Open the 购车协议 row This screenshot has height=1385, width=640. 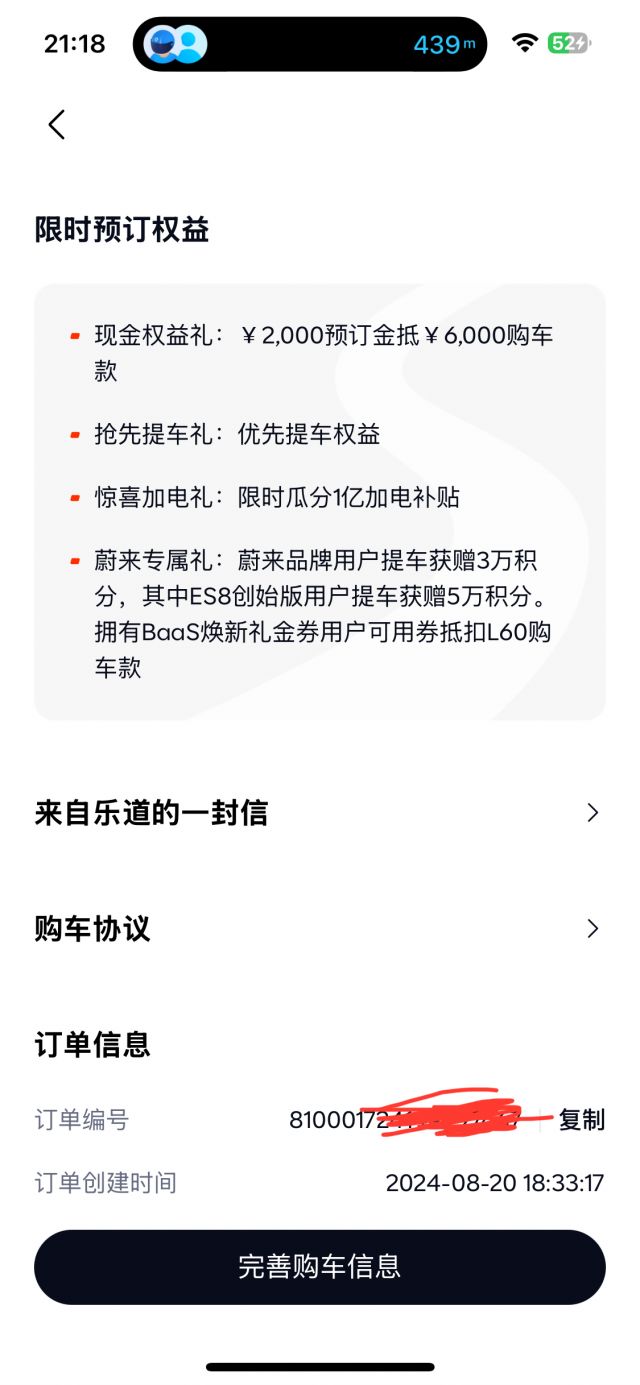click(320, 929)
